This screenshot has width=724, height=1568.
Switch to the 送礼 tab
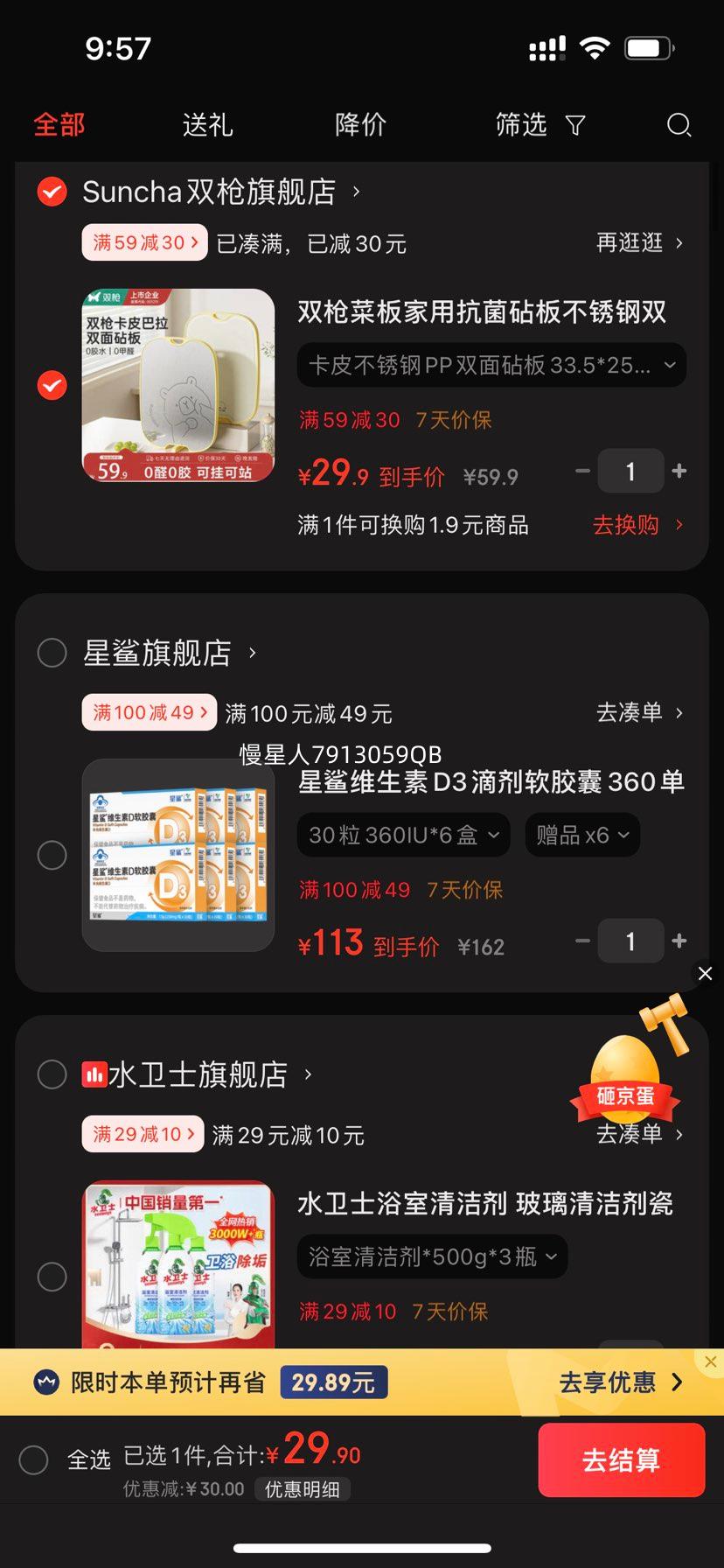point(206,125)
